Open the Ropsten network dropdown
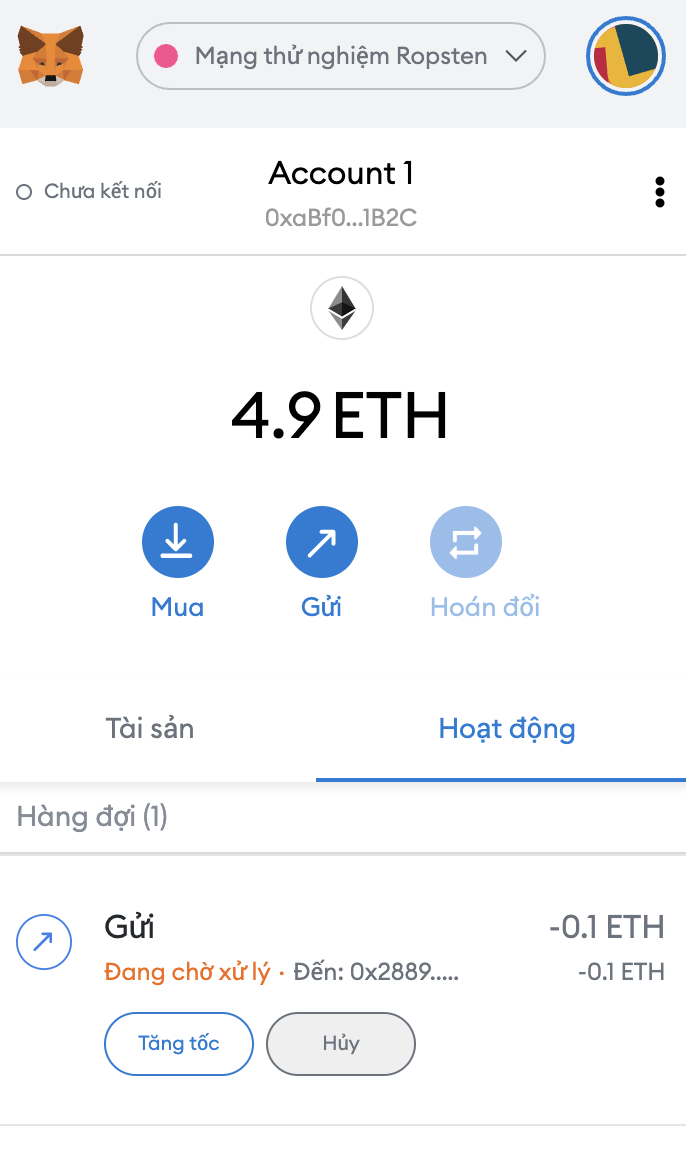 click(x=340, y=56)
